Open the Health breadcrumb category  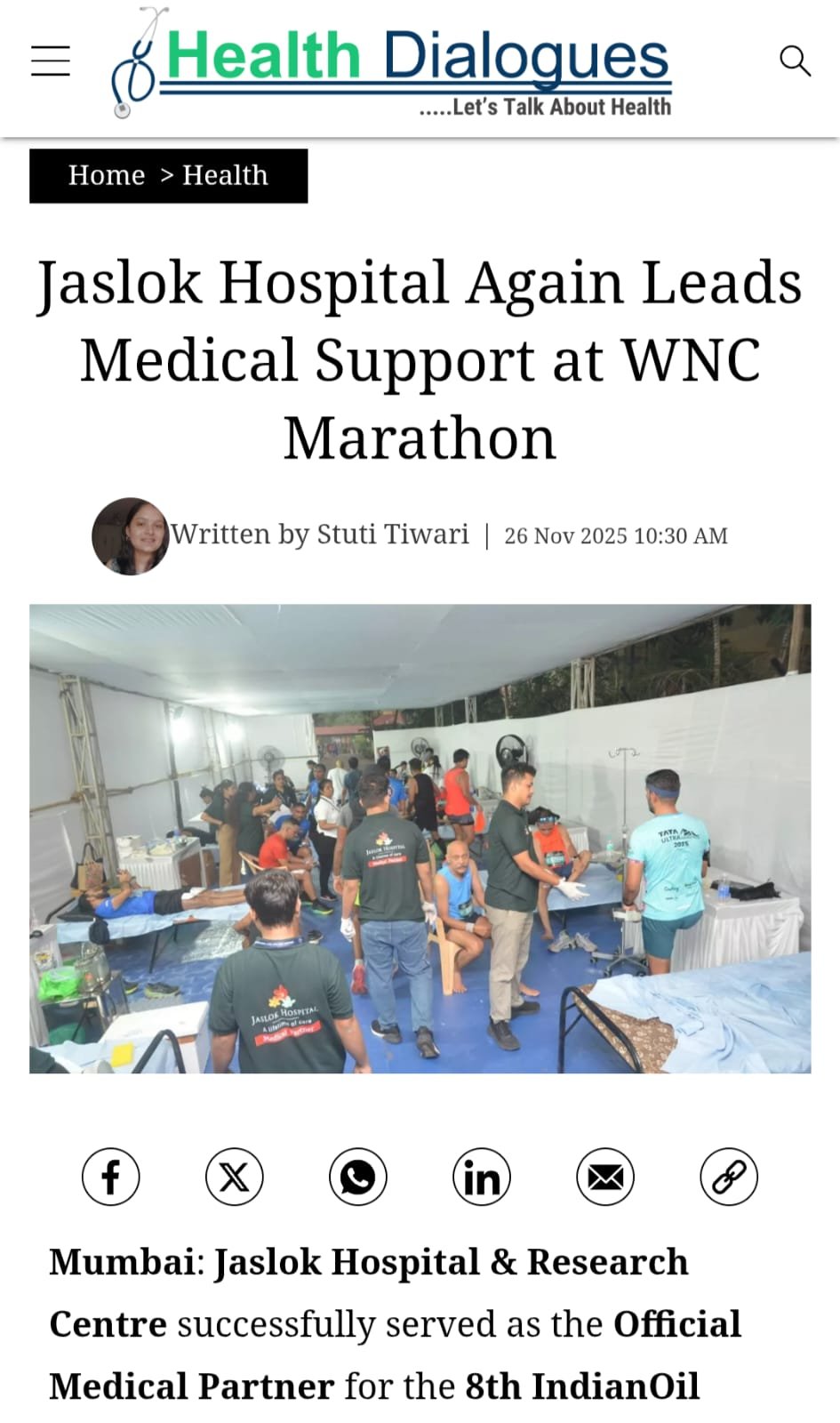pos(225,175)
